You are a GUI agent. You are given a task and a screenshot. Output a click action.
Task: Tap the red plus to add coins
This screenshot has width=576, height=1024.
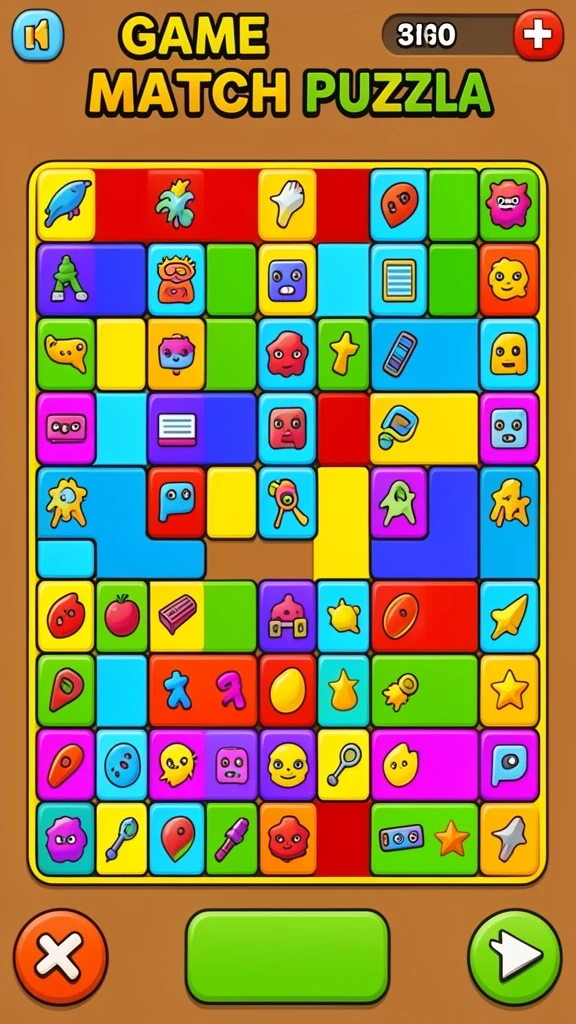(x=538, y=35)
